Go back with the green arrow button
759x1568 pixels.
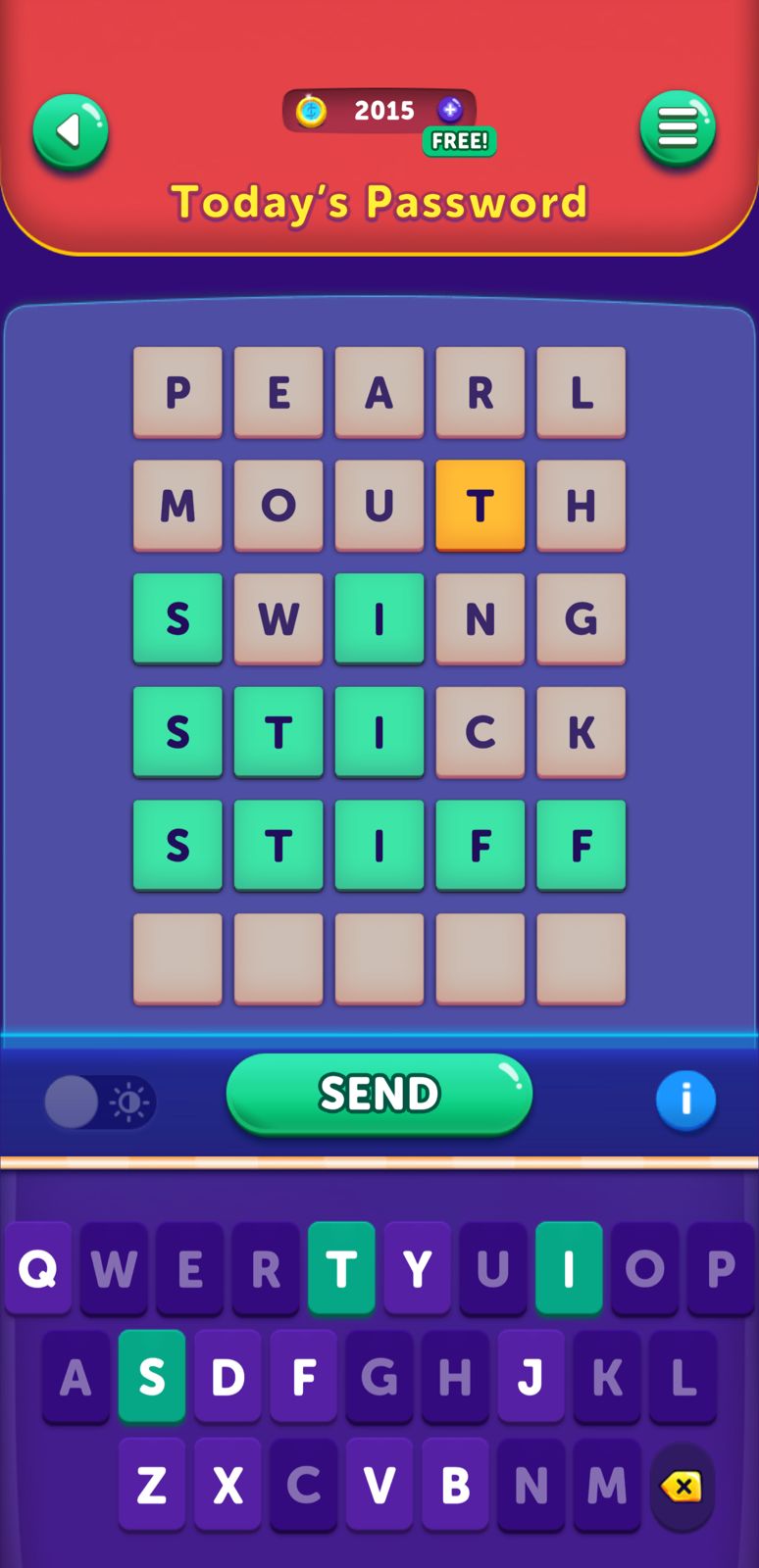[x=70, y=131]
